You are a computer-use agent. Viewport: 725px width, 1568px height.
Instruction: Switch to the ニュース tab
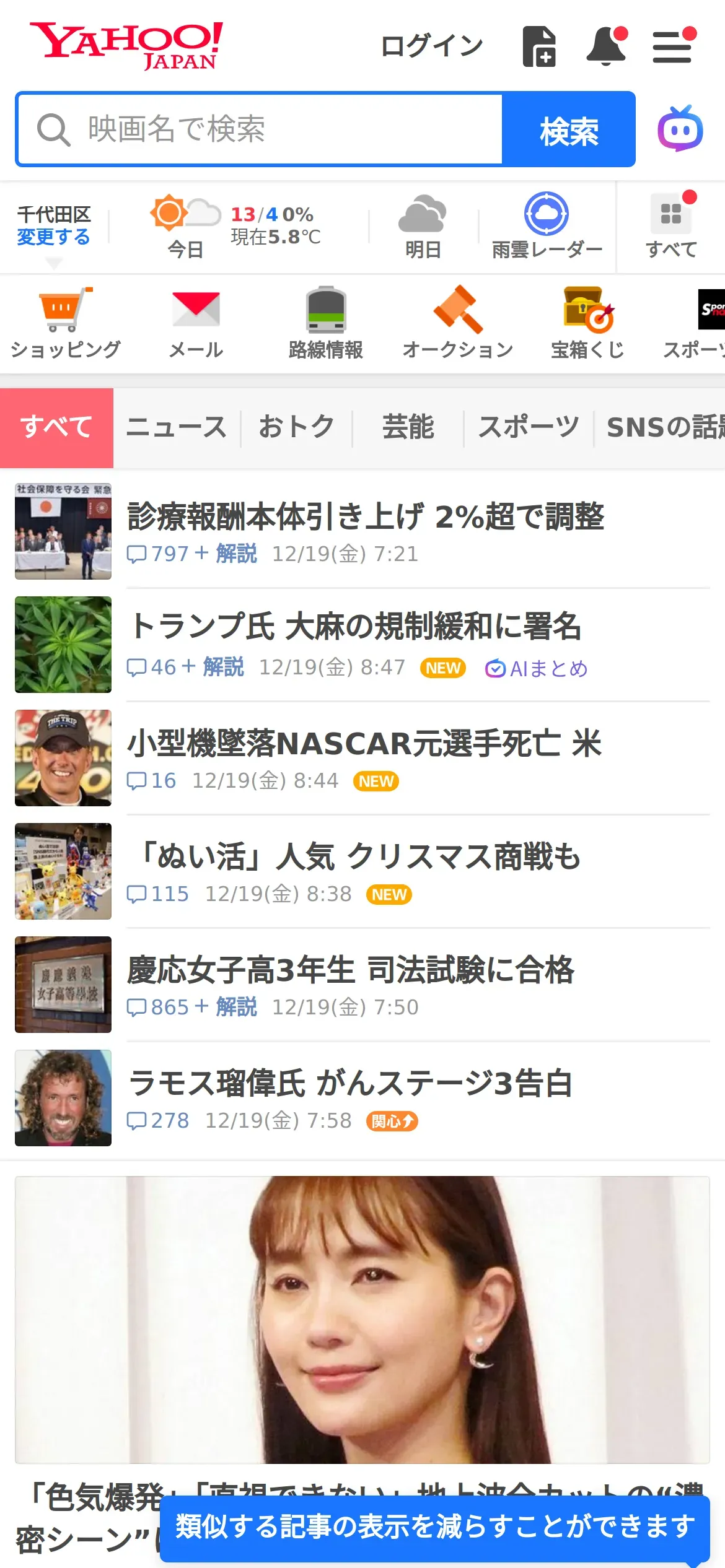[177, 427]
